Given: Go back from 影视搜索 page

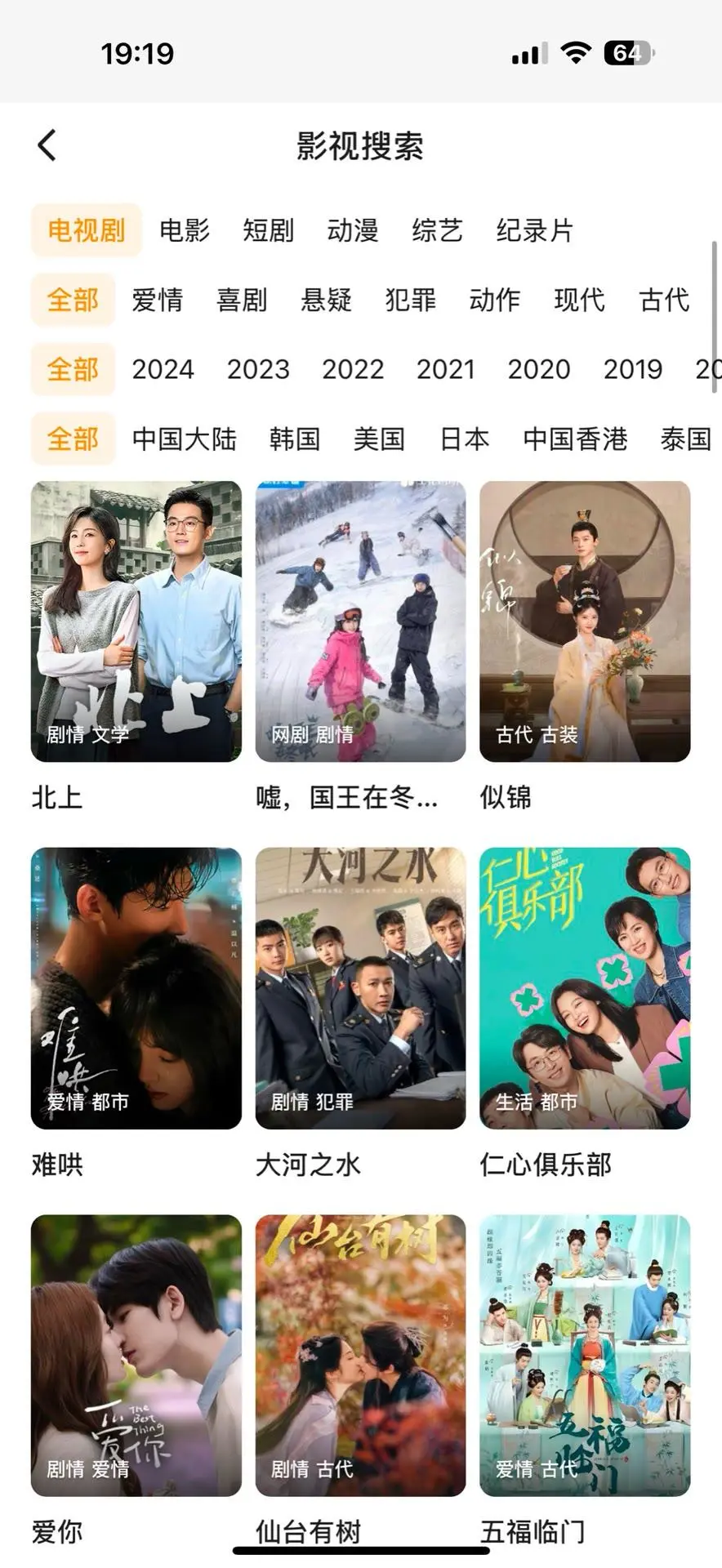Looking at the screenshot, I should (47, 146).
